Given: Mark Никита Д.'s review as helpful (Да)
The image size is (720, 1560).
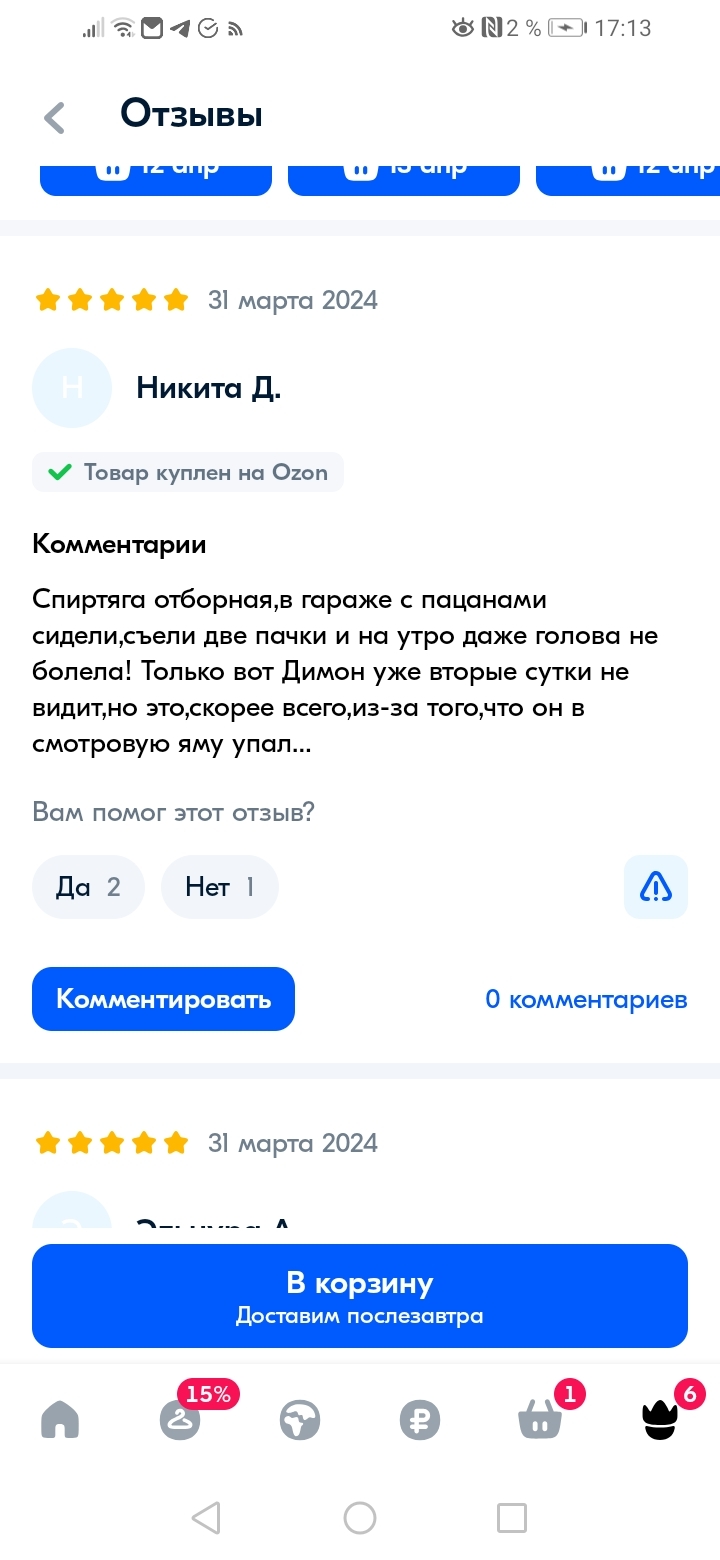Looking at the screenshot, I should (88, 887).
